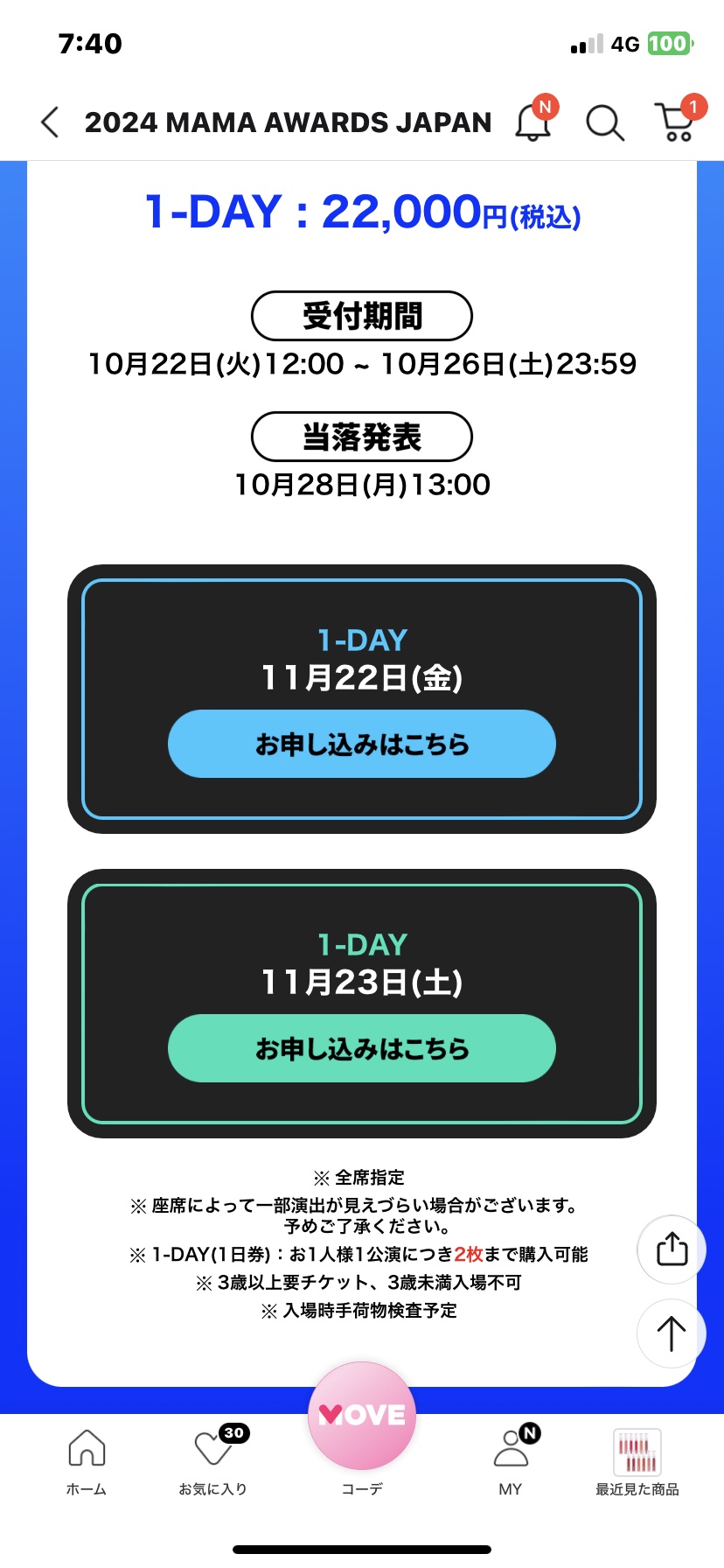Apply for the 11月22日(金) 1-DAY ticket
Screen dimensions: 724x1568
[x=361, y=743]
